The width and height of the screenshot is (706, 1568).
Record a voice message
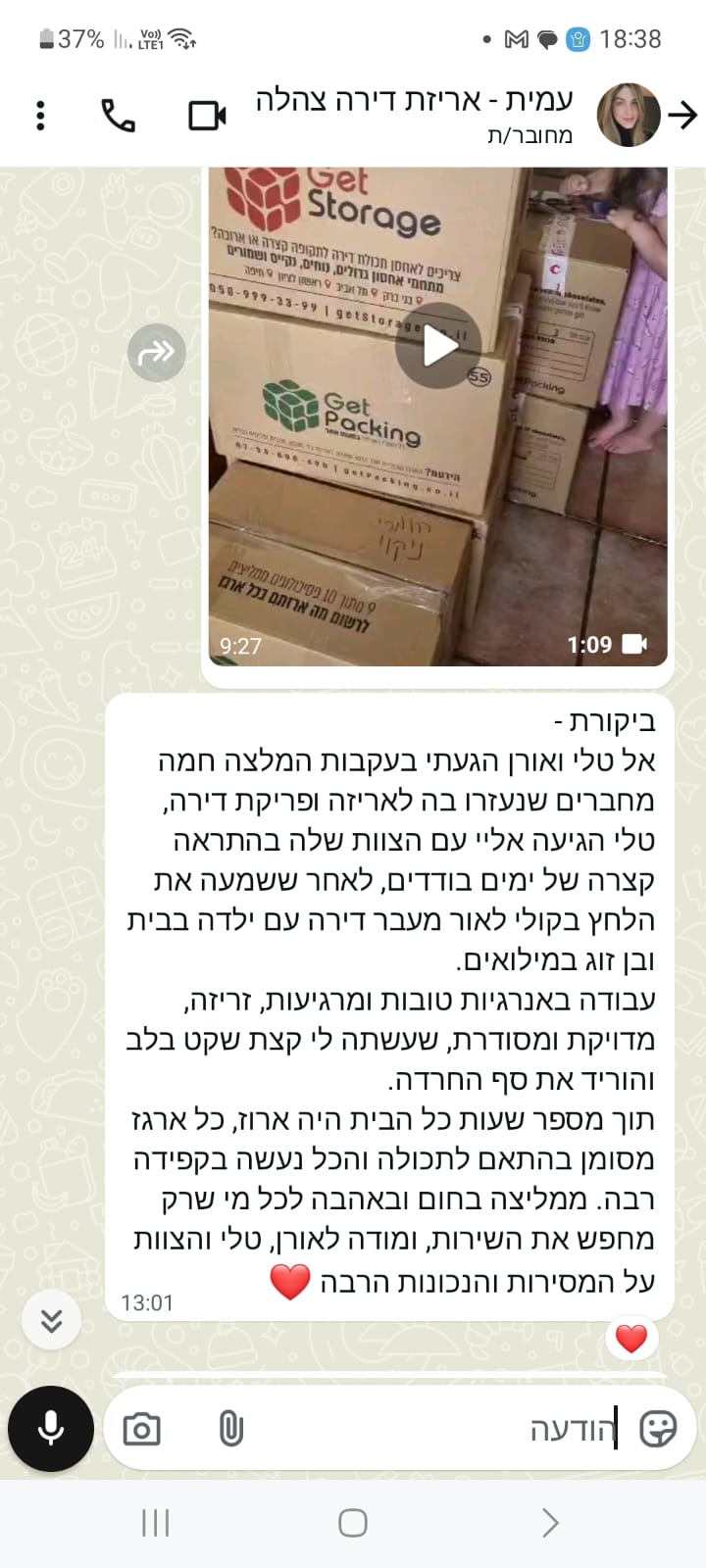(x=51, y=1429)
